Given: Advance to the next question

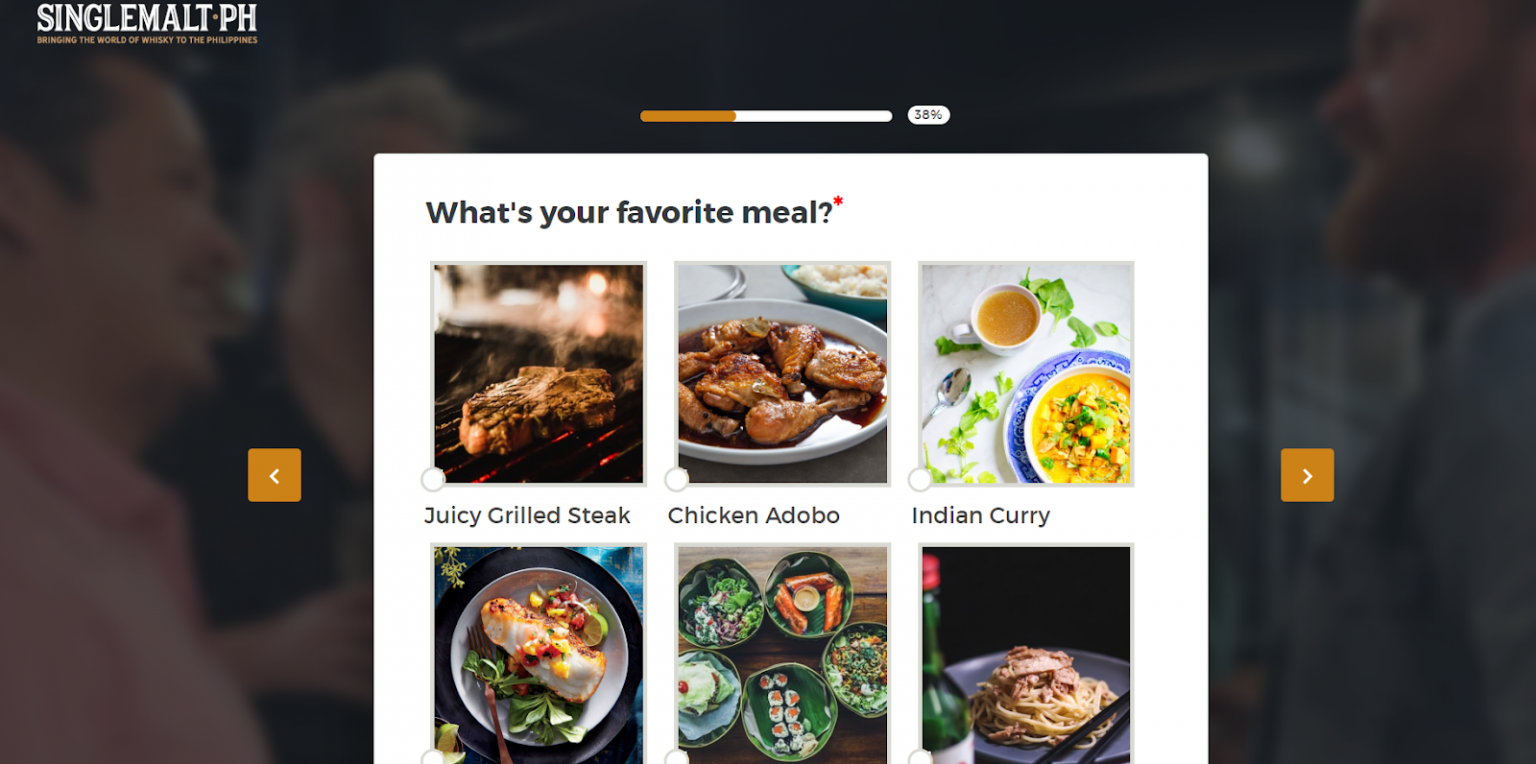Looking at the screenshot, I should tap(1306, 475).
